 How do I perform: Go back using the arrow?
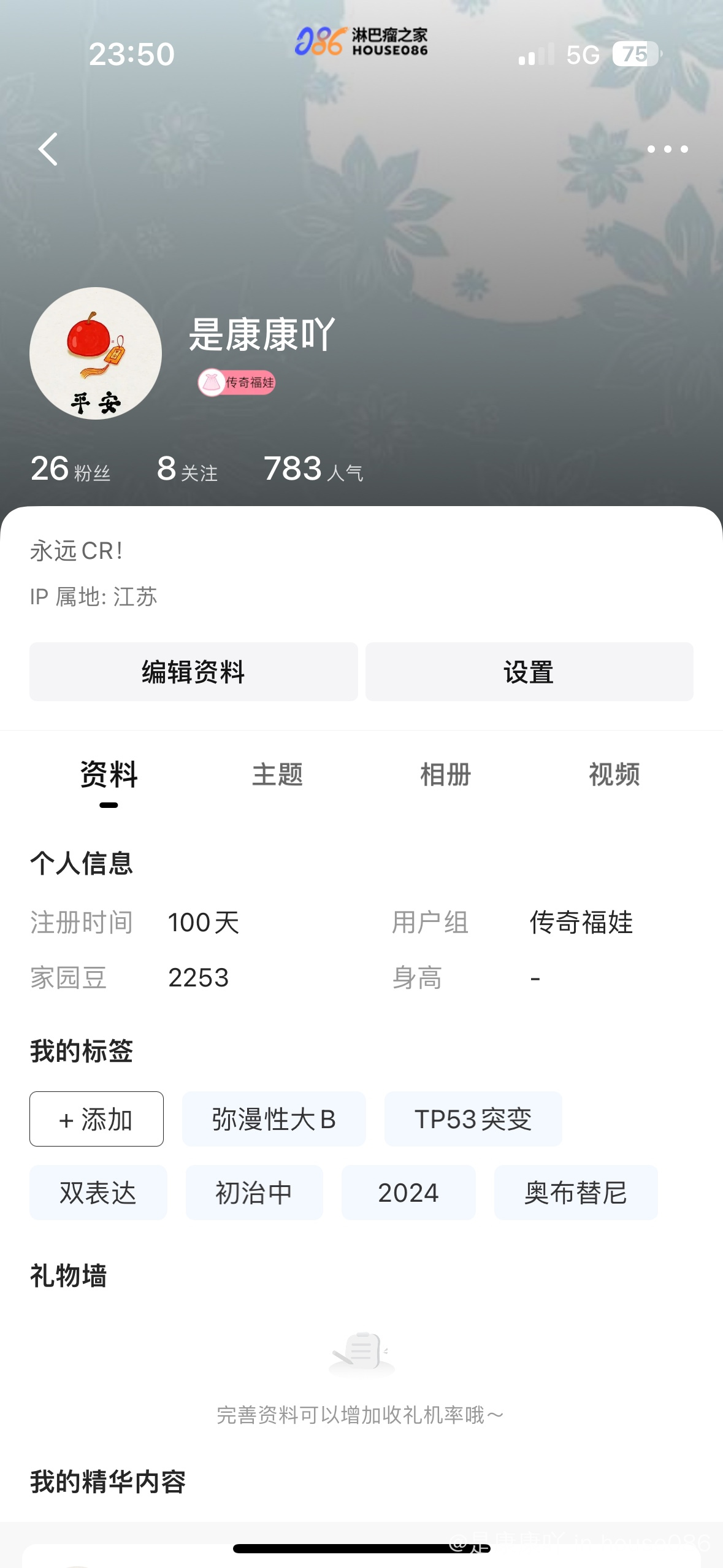[48, 149]
